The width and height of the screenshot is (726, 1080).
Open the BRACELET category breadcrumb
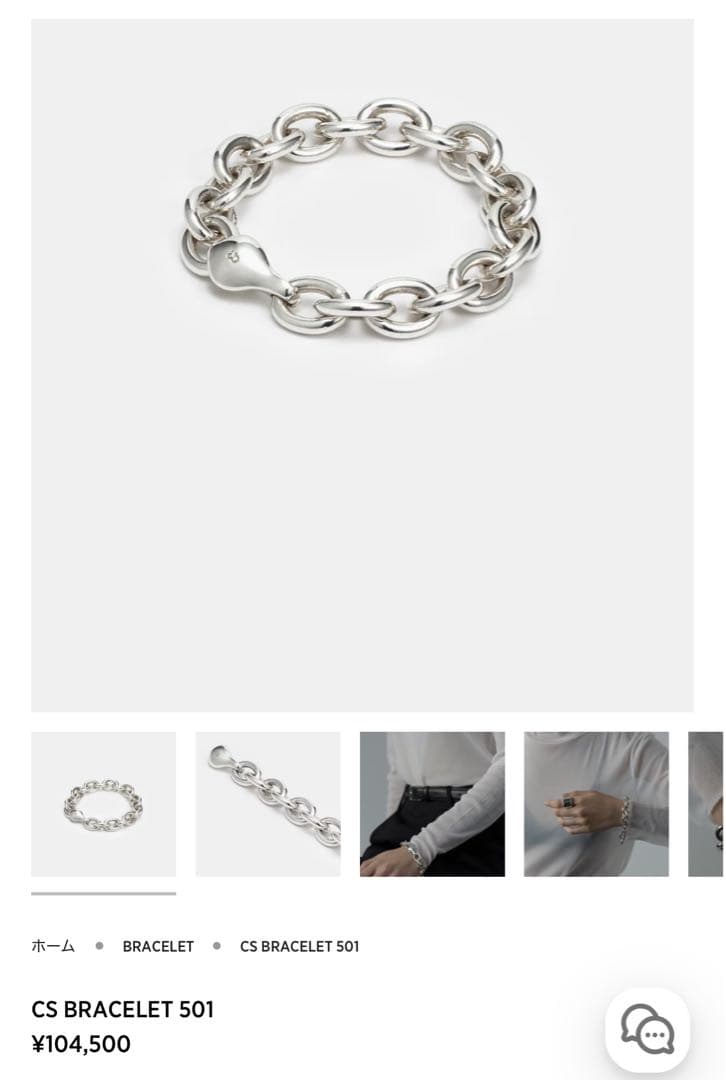pos(158,946)
